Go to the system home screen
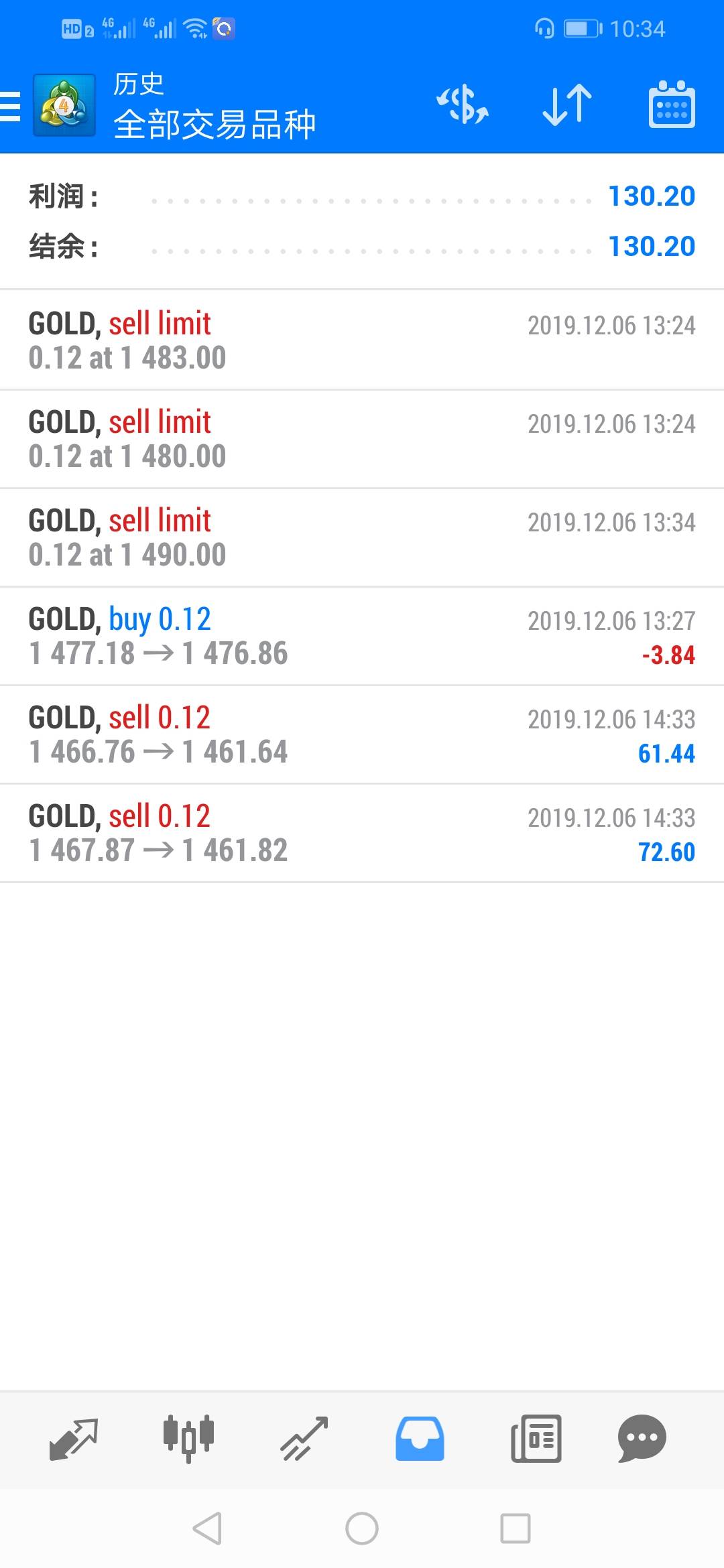The height and width of the screenshot is (1568, 724). click(x=362, y=1528)
